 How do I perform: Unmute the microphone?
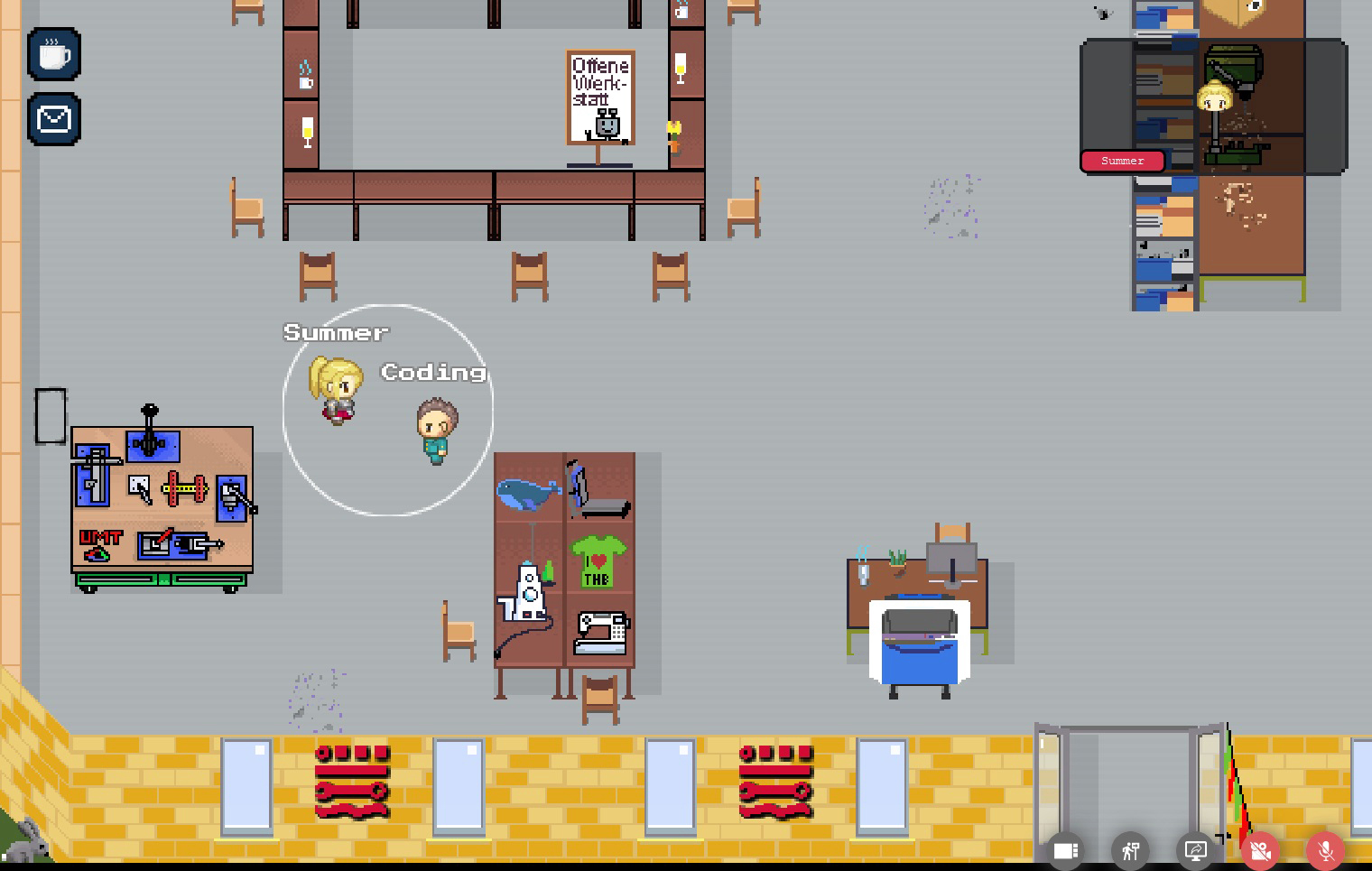(x=1325, y=850)
